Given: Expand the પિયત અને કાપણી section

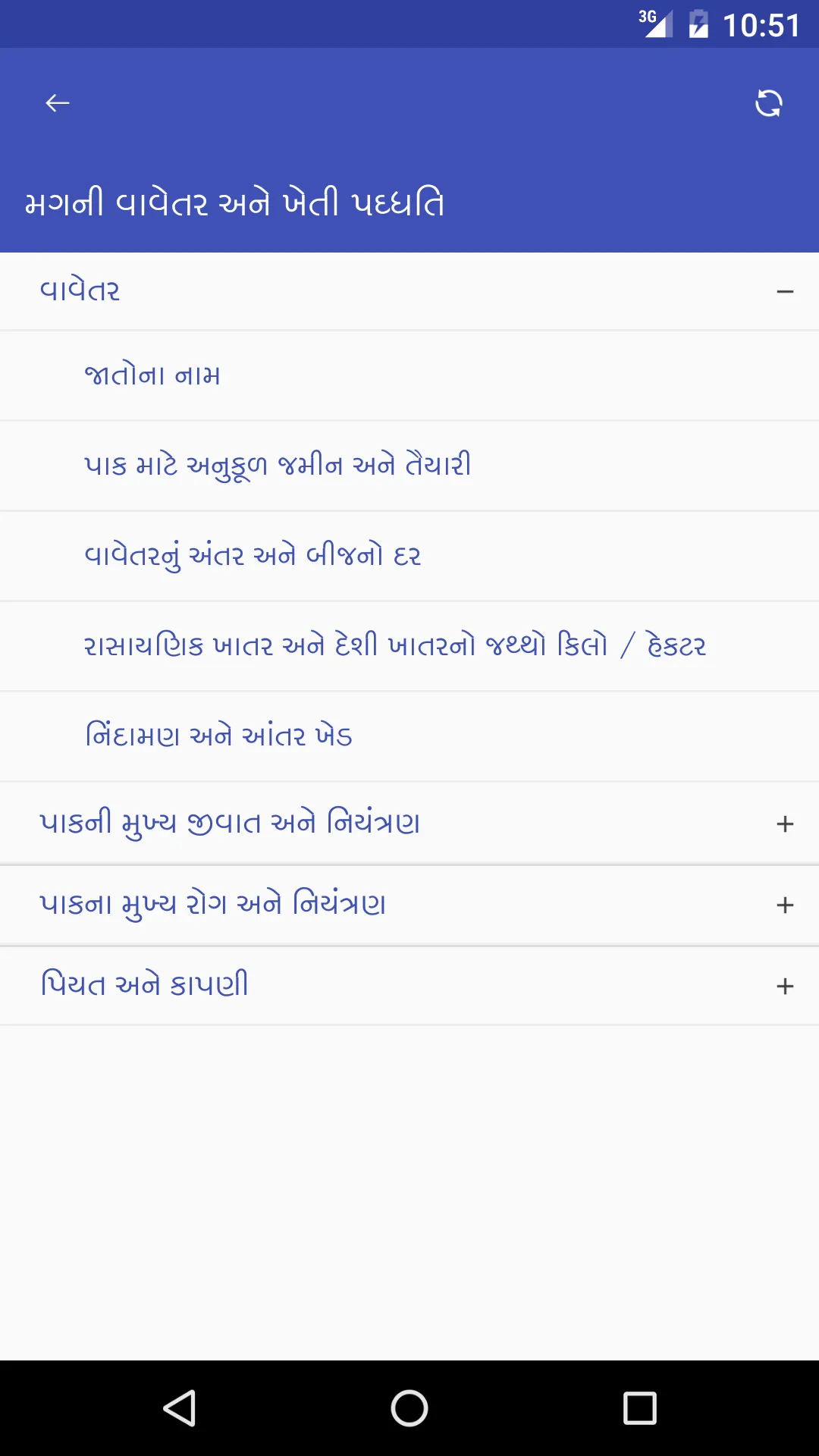Looking at the screenshot, I should [784, 985].
